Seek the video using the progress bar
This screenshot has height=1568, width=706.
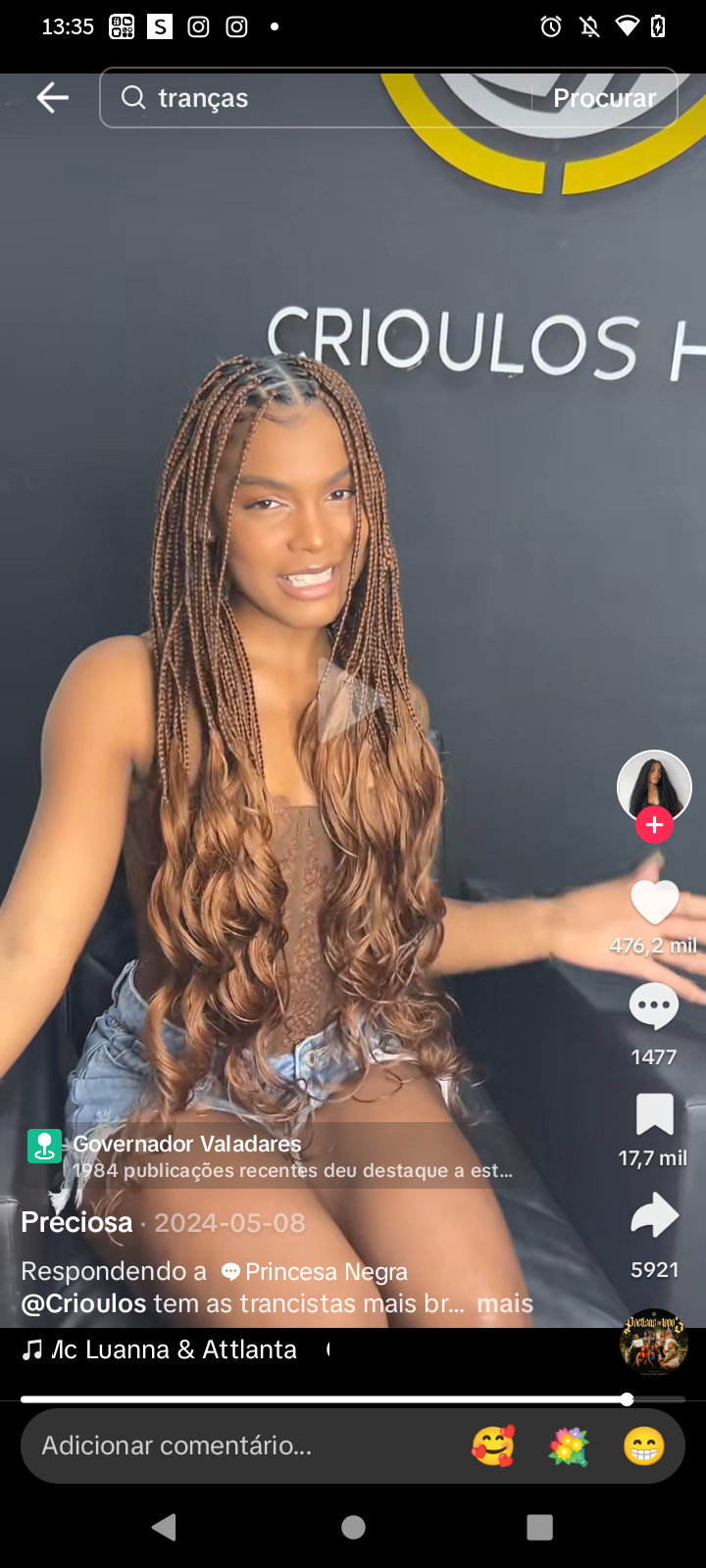353,1399
